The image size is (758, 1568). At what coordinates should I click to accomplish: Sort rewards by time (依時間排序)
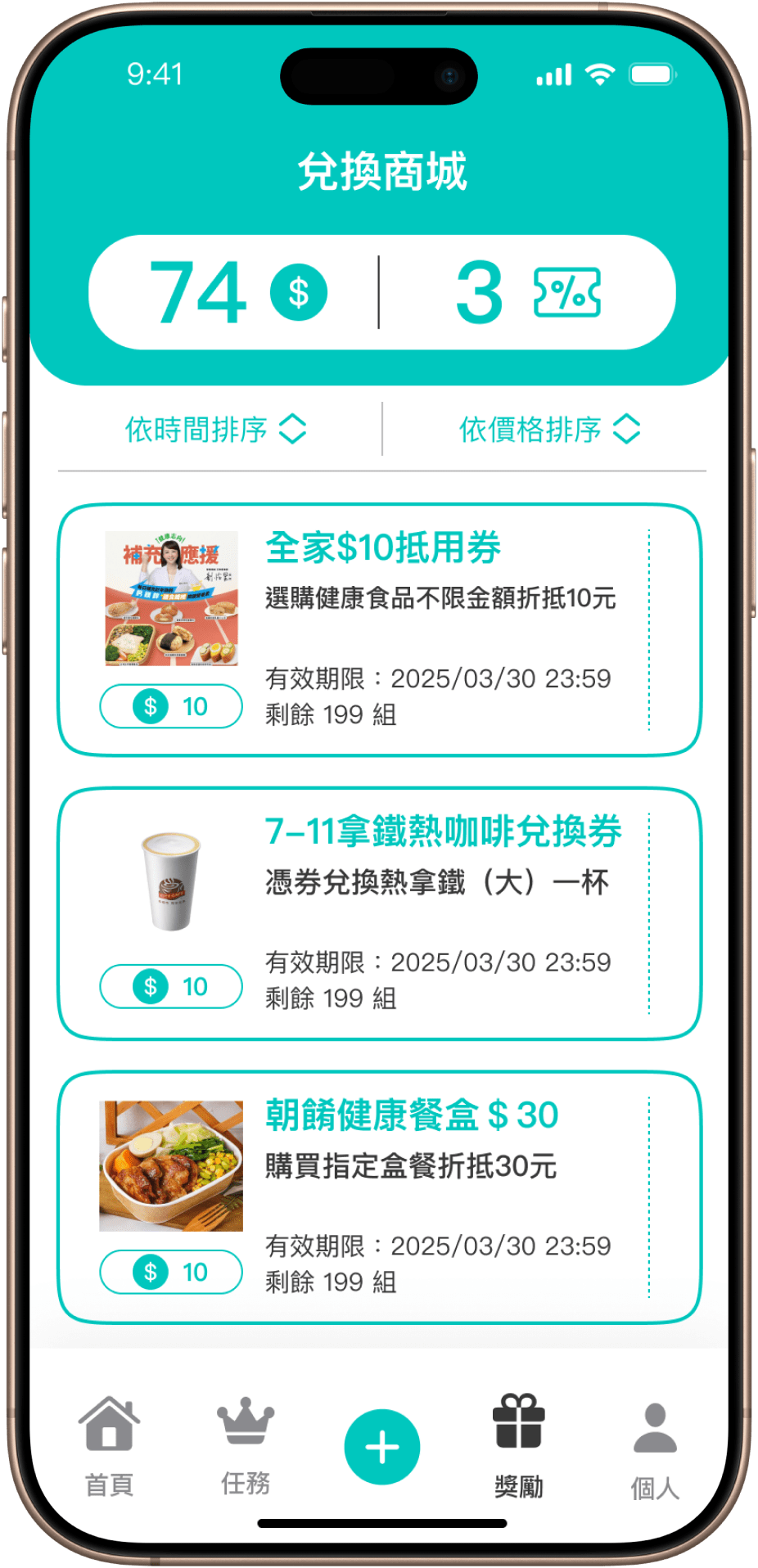[215, 429]
